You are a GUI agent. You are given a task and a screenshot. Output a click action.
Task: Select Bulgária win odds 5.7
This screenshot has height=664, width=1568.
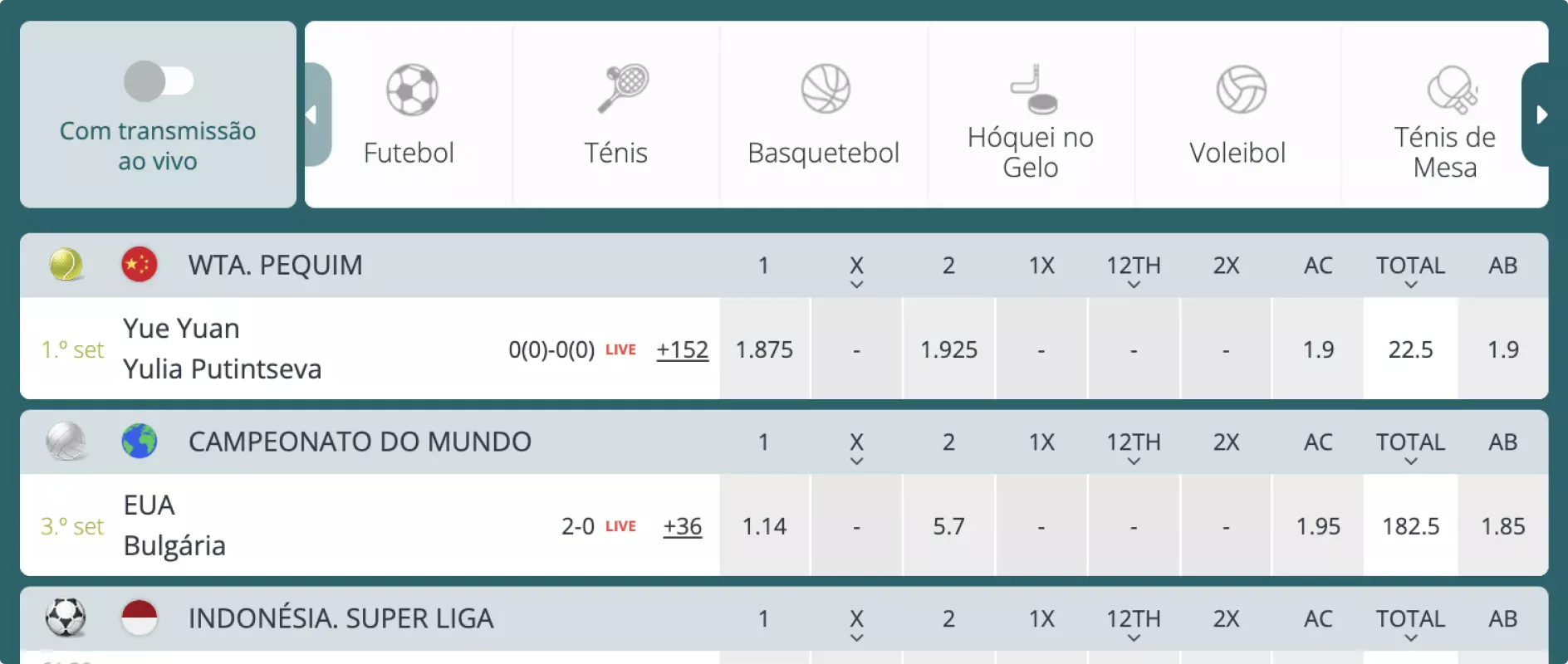pyautogui.click(x=948, y=526)
